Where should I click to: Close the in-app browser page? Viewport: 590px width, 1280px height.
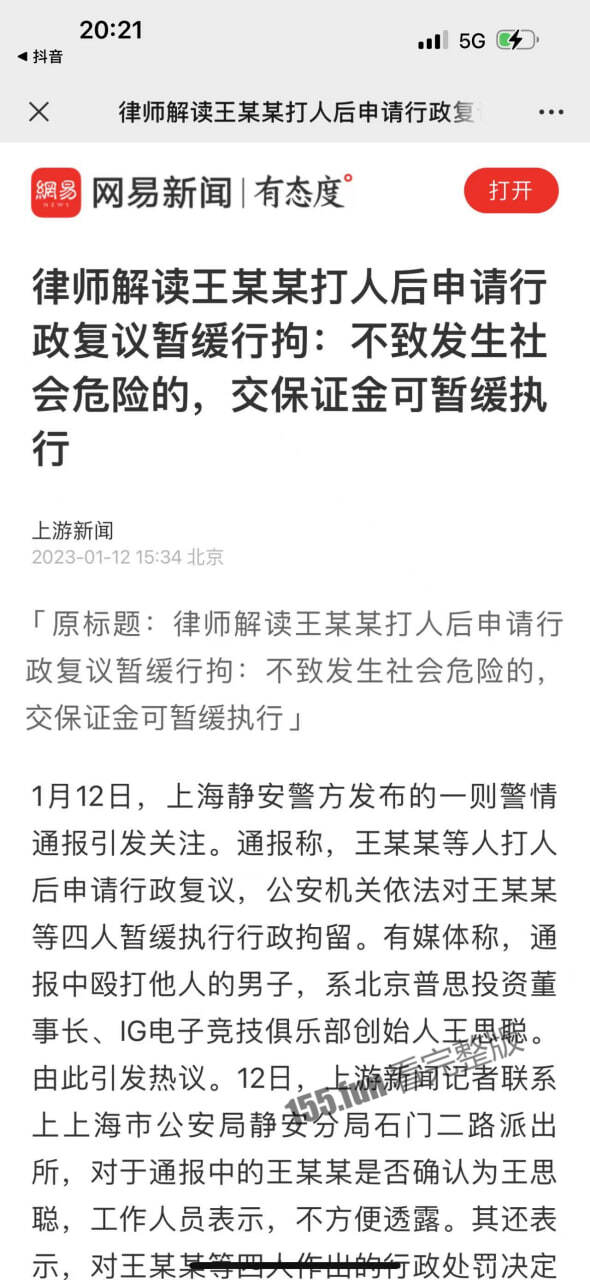point(39,111)
